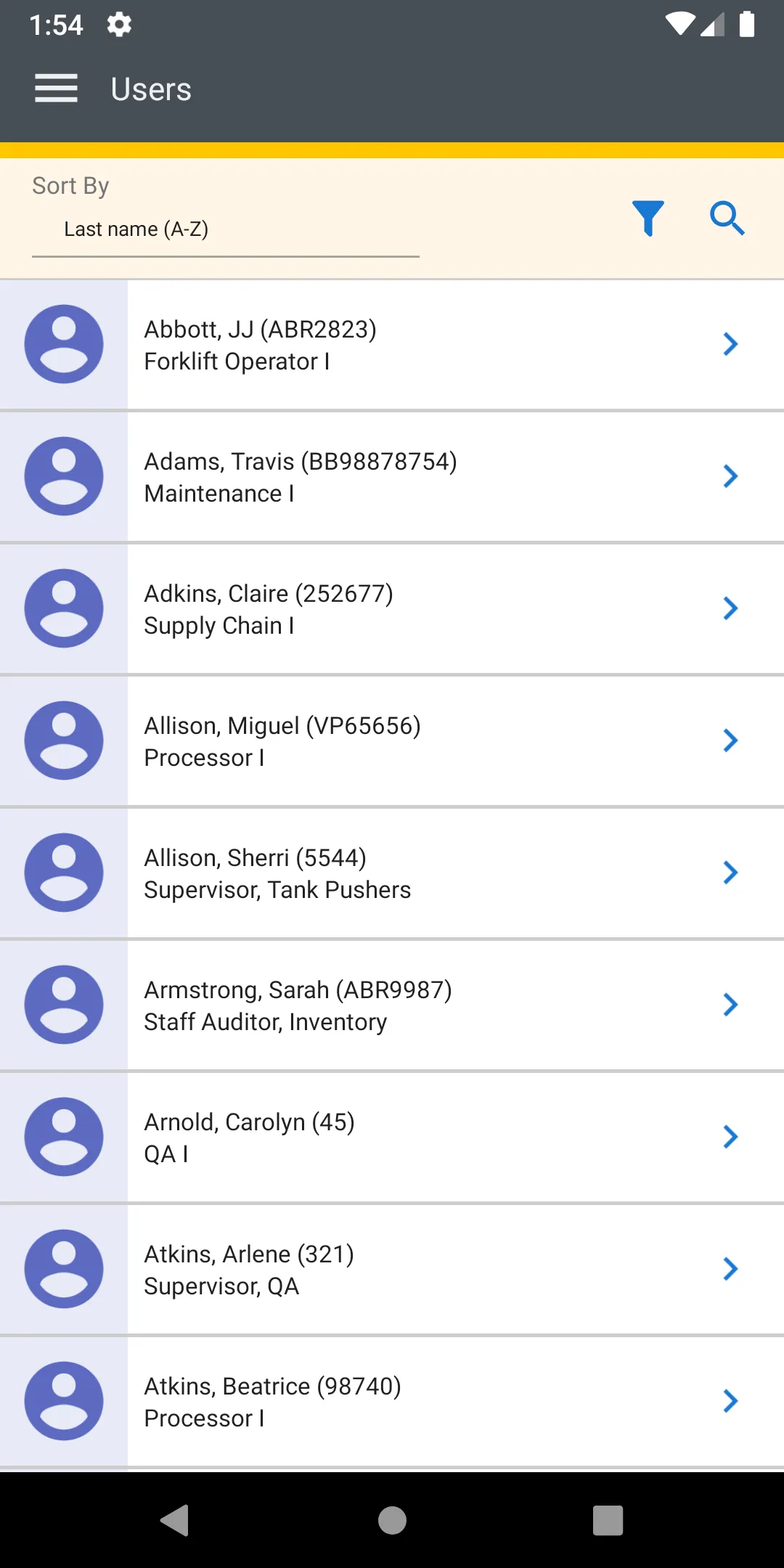Open the filter funnel icon
The height and width of the screenshot is (1568, 784).
(648, 218)
